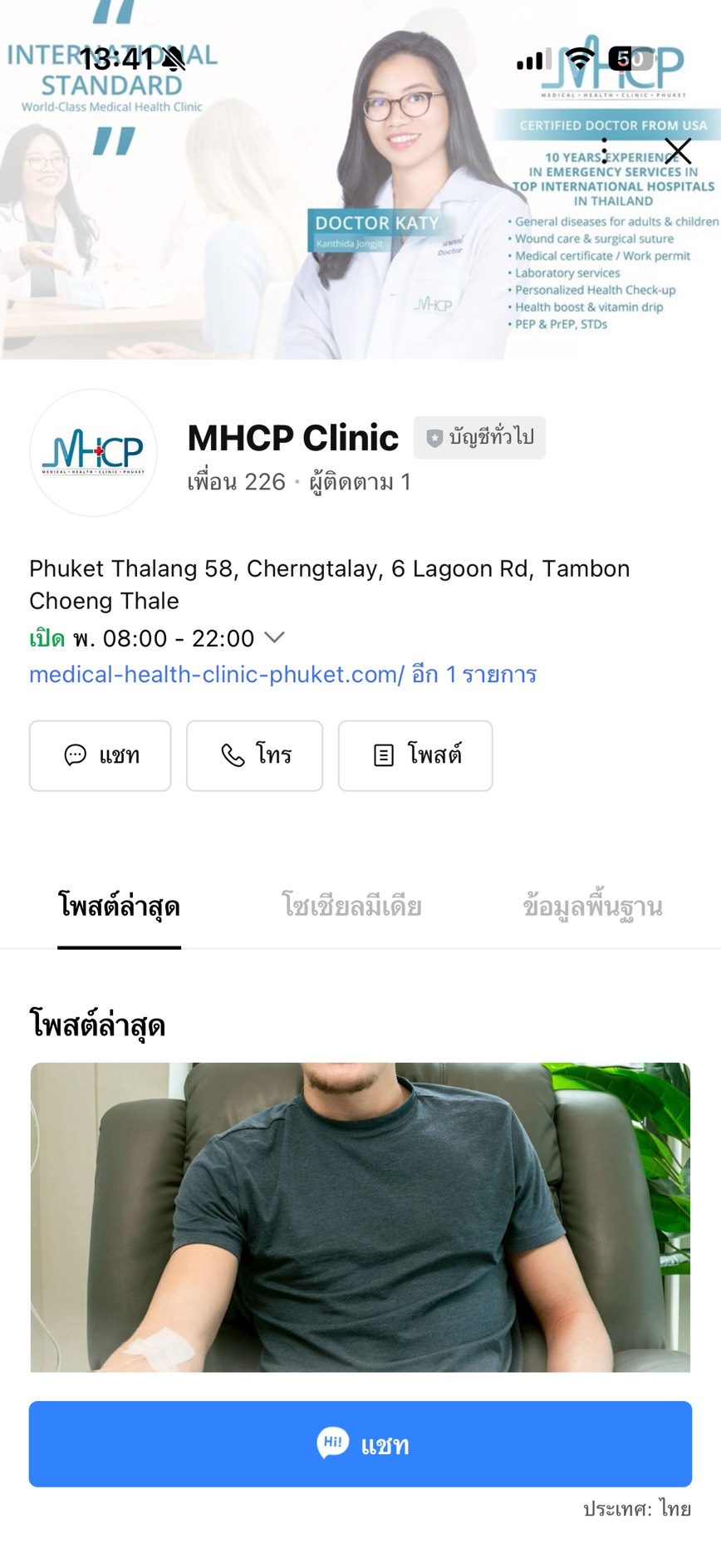Screen dimensions: 721x1568
Task: Select the โพสต์ icon to create a post
Action: (383, 755)
